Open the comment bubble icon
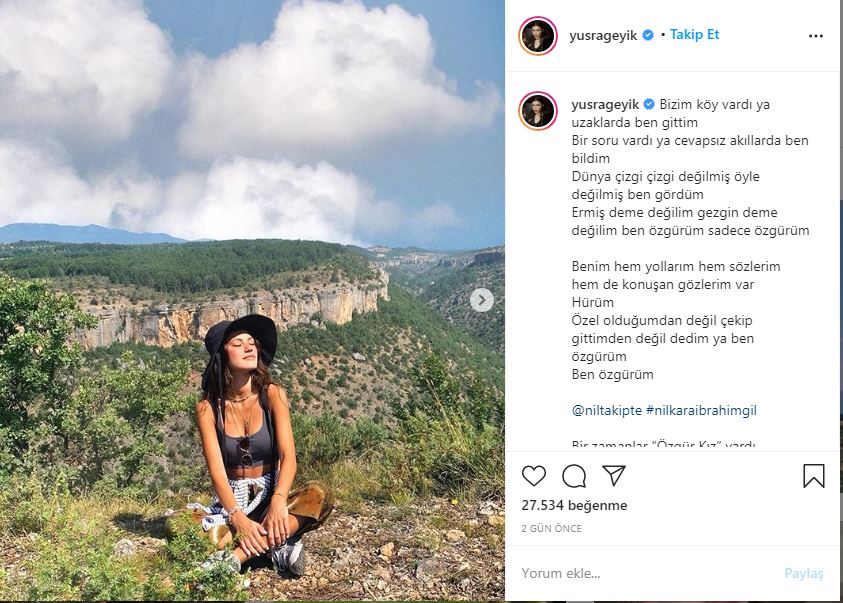 tap(574, 476)
